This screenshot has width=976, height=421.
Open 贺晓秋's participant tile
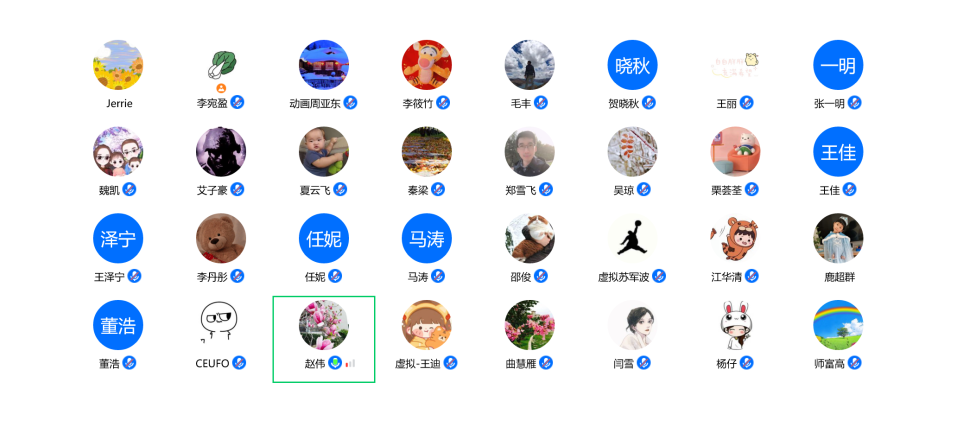632,65
